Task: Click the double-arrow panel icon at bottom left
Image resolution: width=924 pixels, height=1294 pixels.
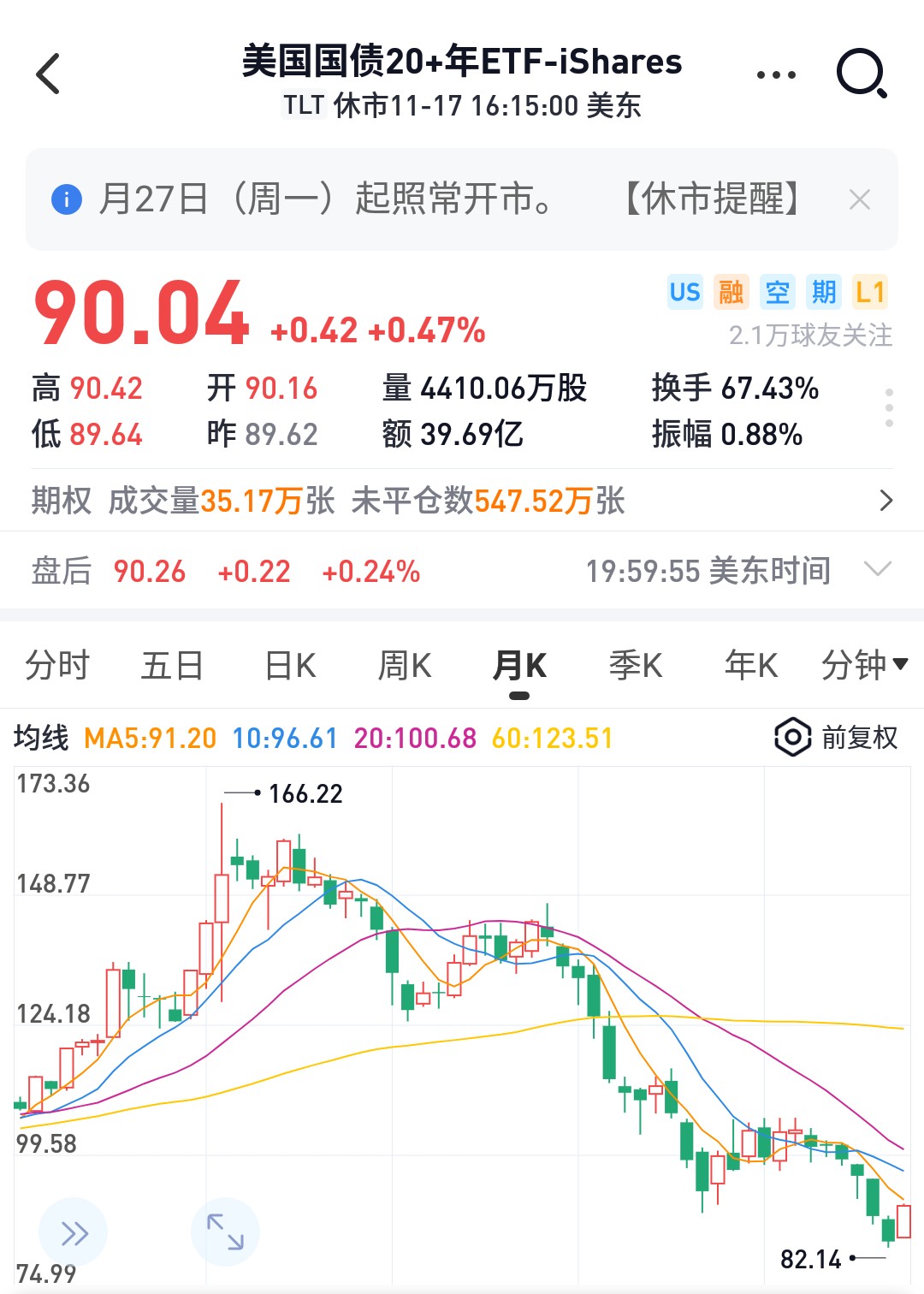Action: (x=73, y=1232)
